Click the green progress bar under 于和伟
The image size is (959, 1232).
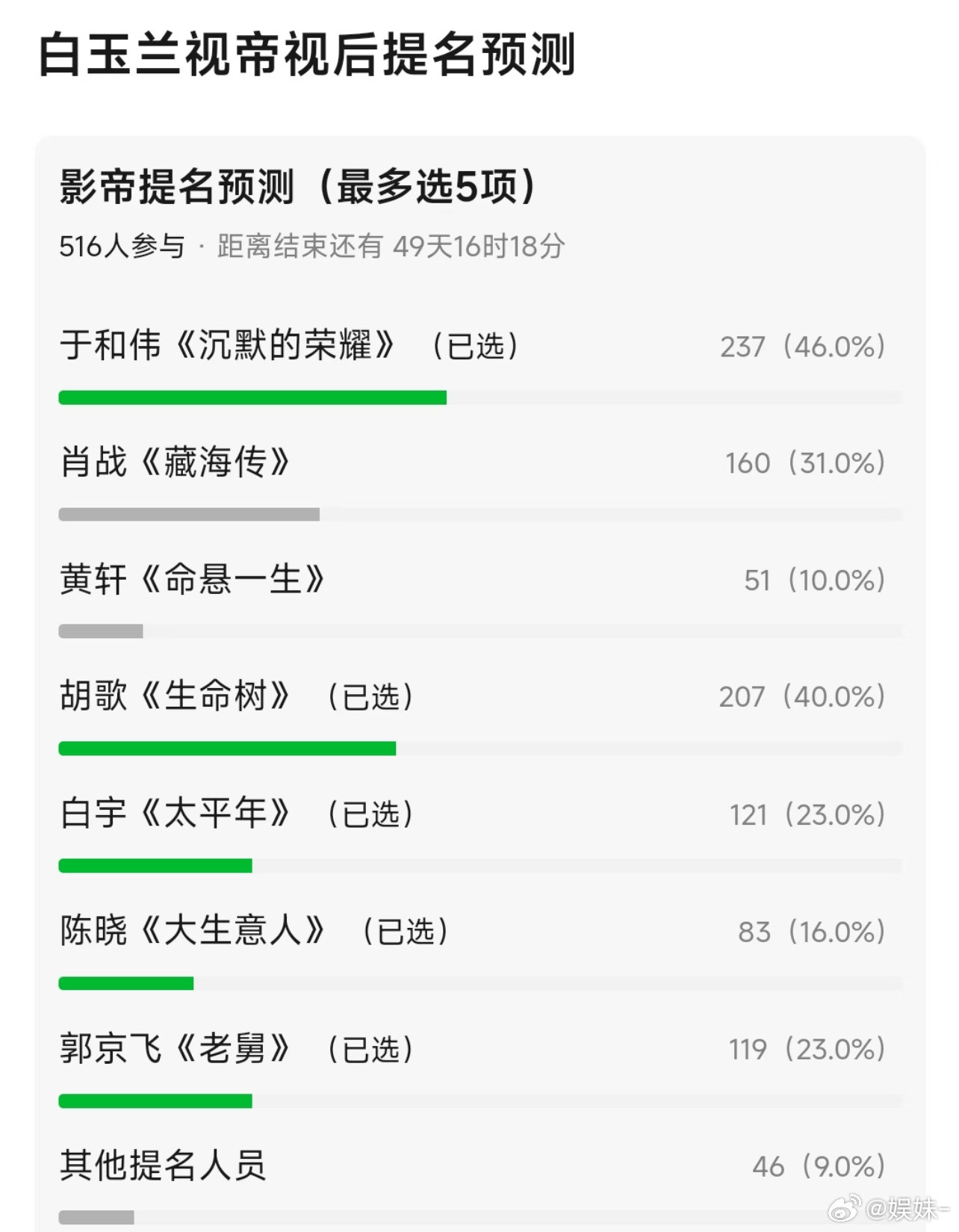point(252,397)
